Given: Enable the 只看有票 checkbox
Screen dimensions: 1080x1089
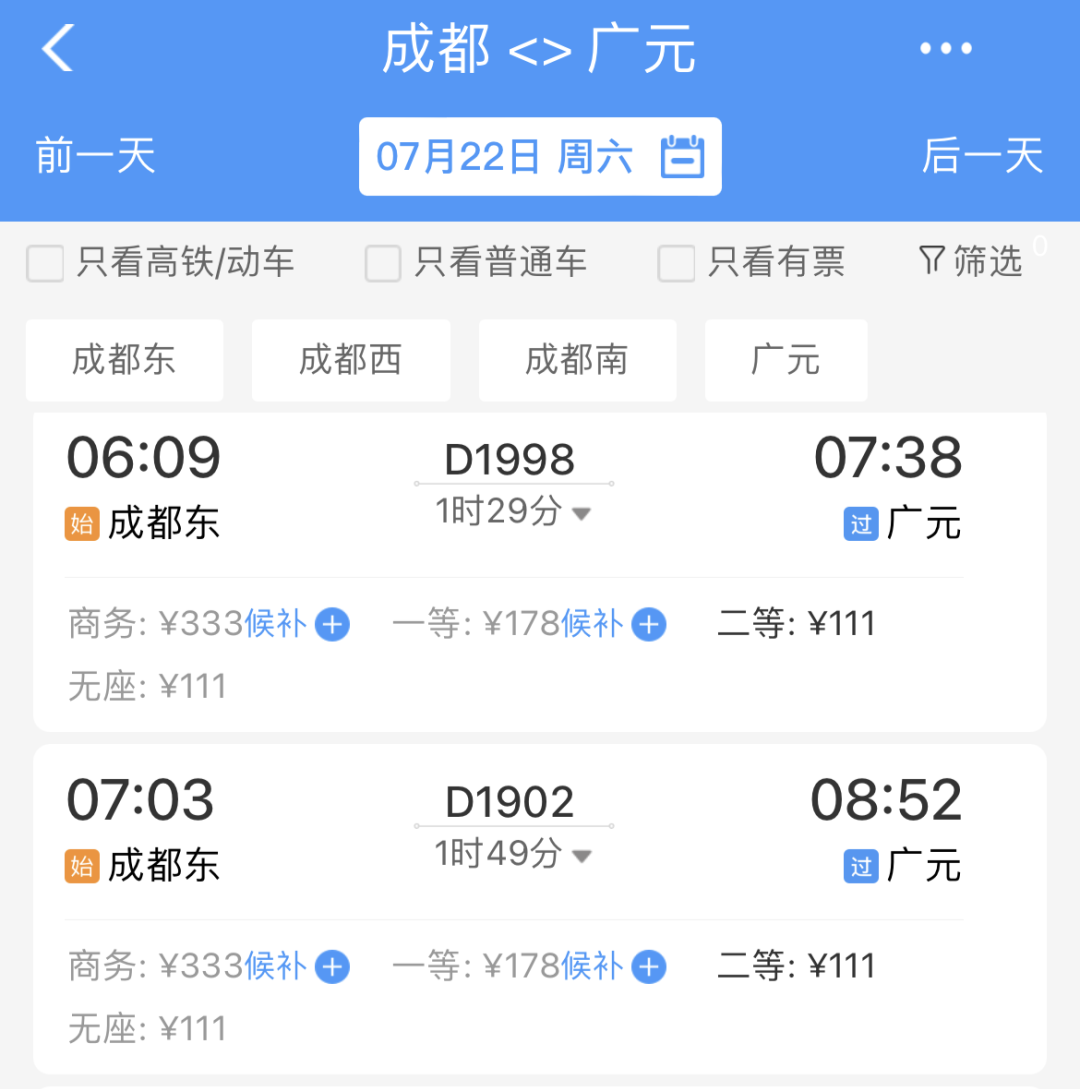Looking at the screenshot, I should click(676, 263).
